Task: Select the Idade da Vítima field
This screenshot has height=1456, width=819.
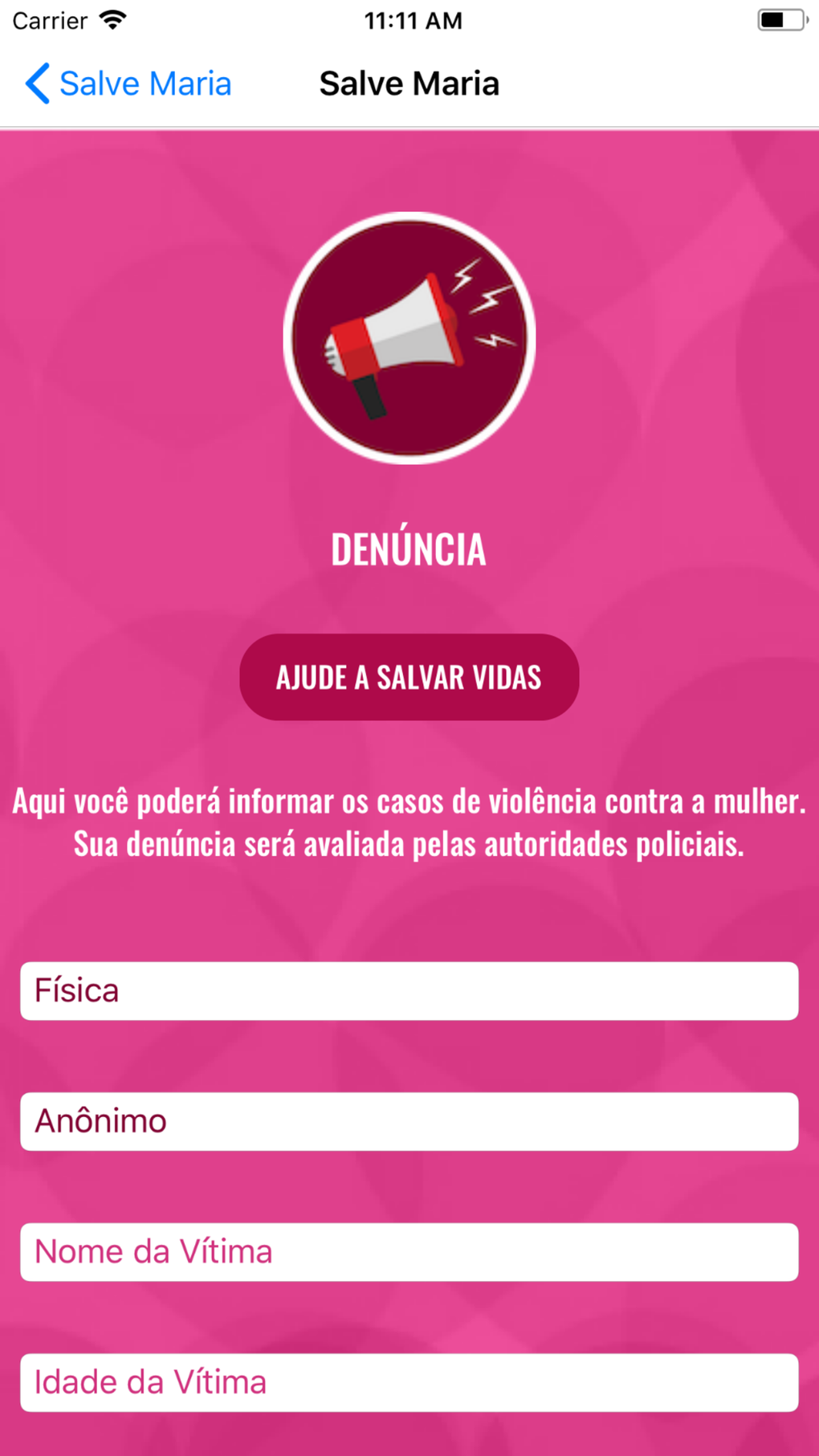Action: click(409, 1383)
